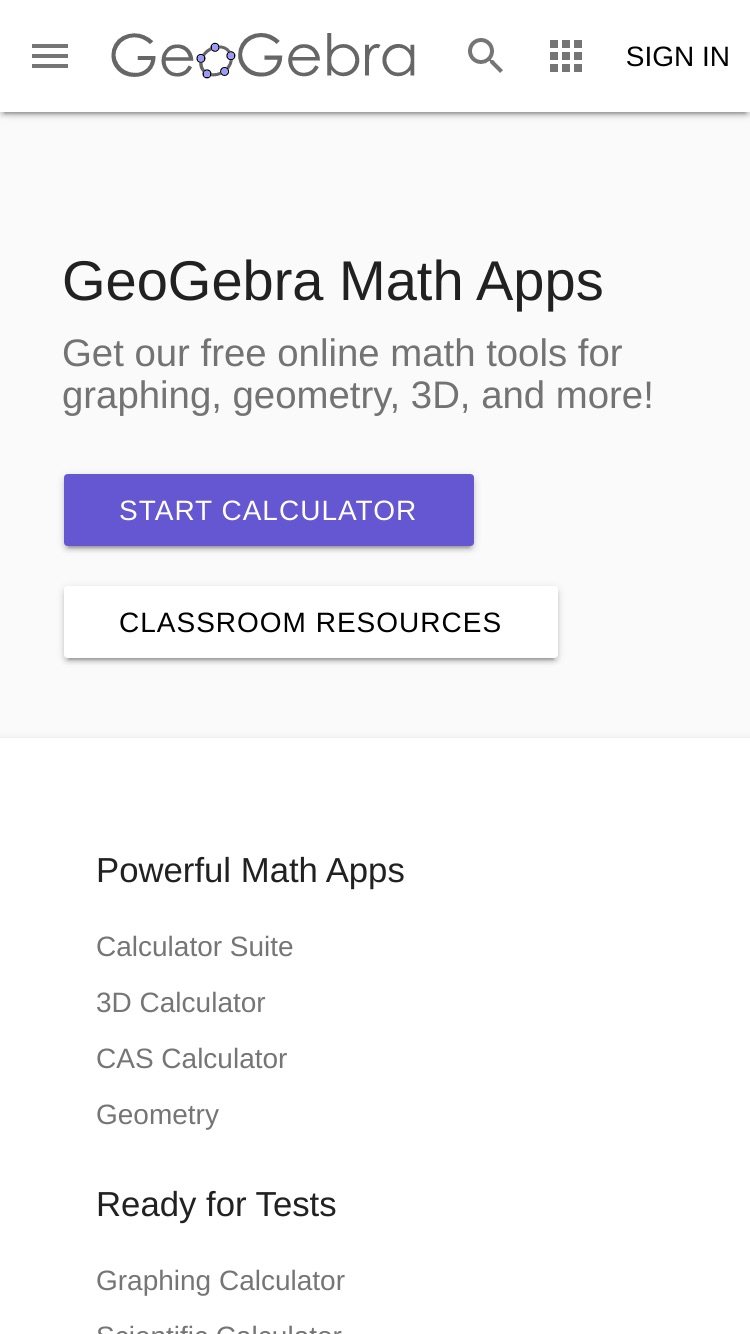Open CLASSROOM RESOURCES
Screen dimensions: 750x1334
[x=311, y=622]
